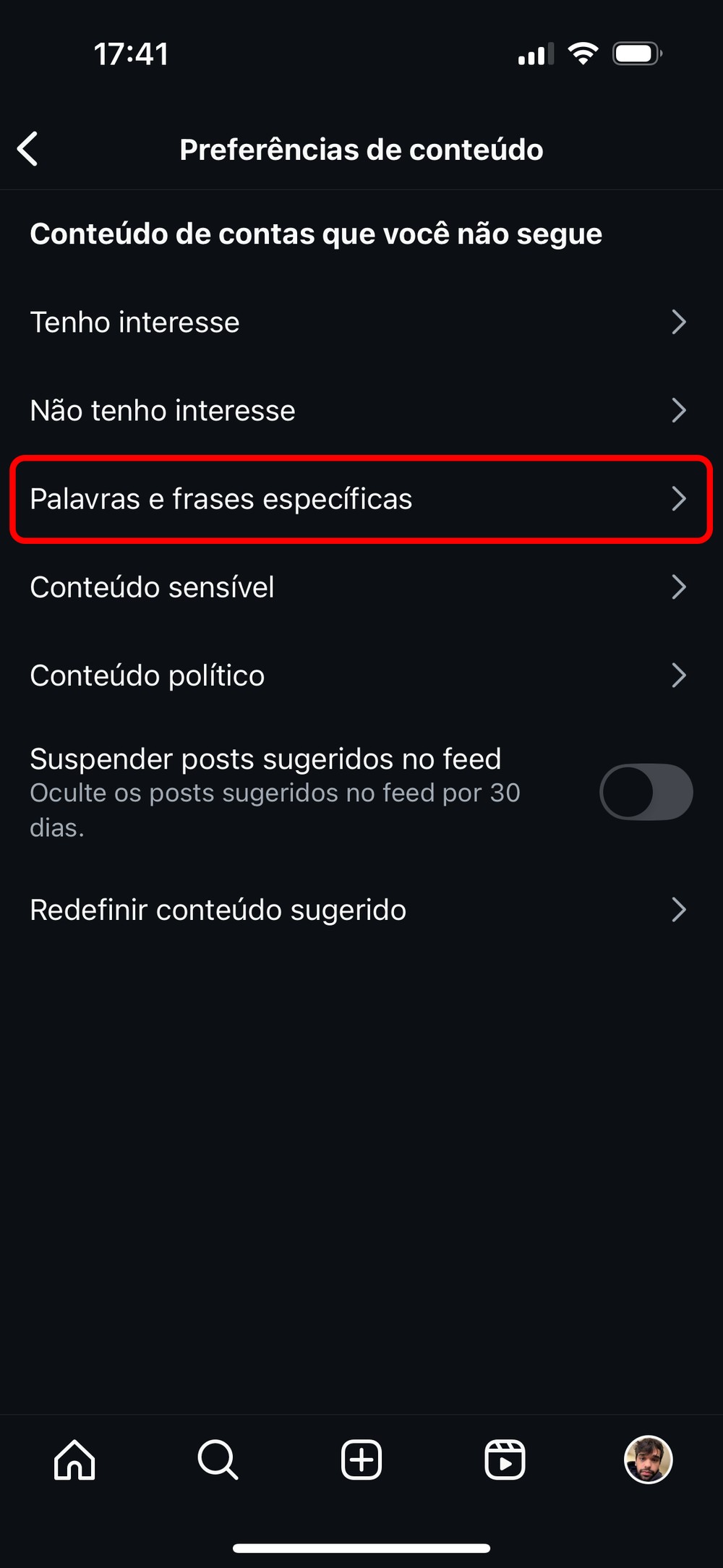Open Conteúdo político options
Screen dimensions: 723x1568
point(358,676)
